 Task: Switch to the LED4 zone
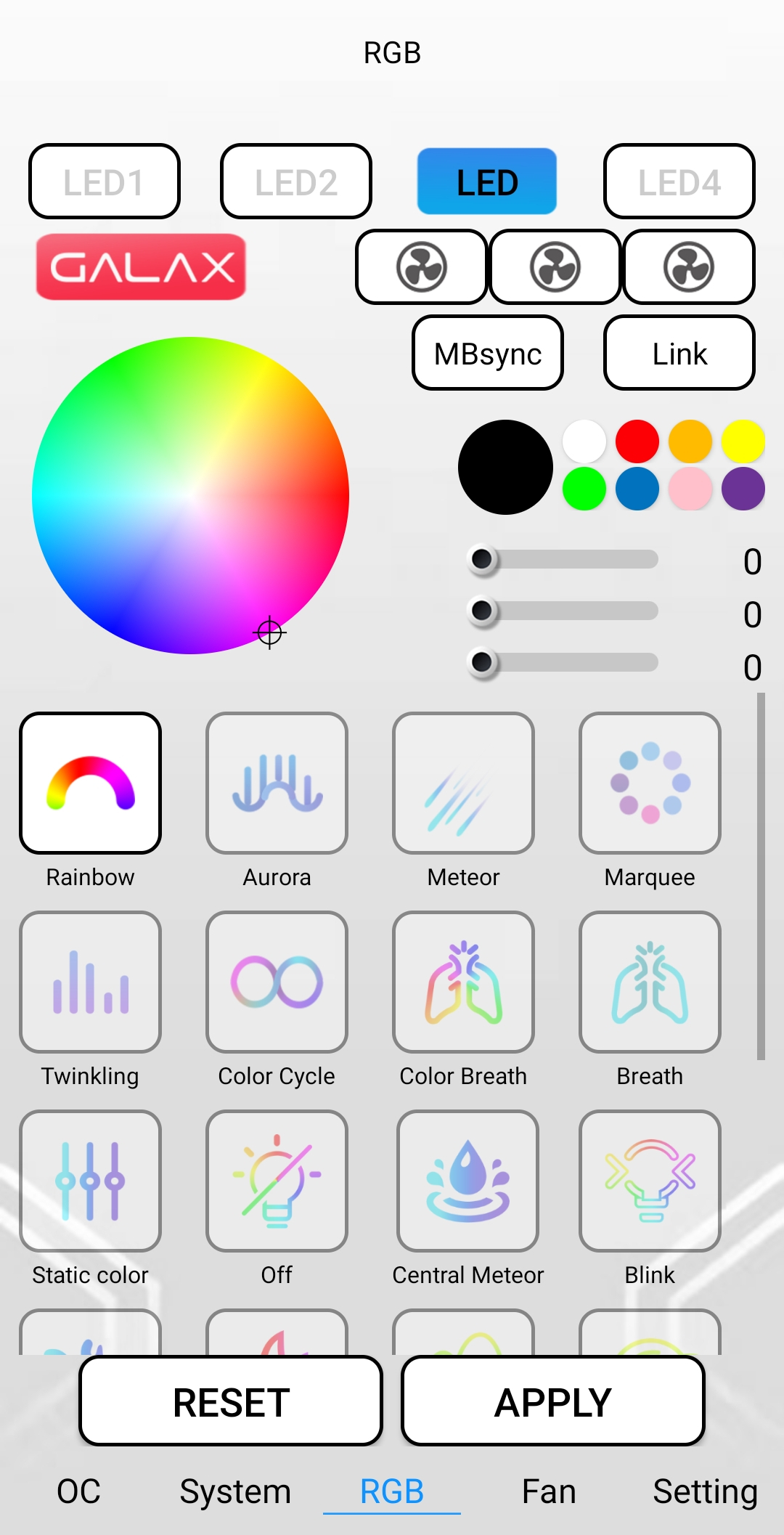click(x=679, y=182)
